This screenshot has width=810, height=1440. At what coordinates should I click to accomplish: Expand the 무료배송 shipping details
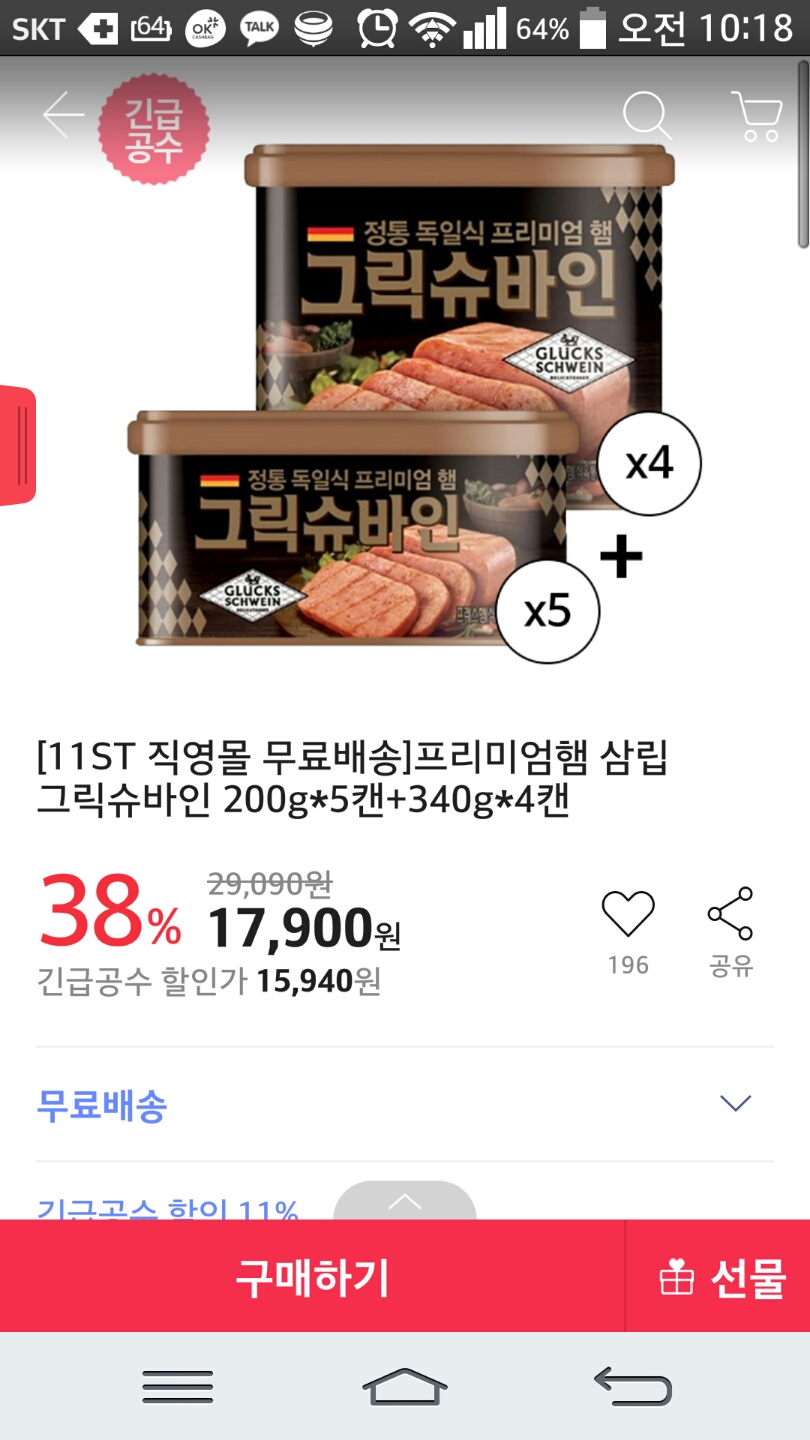point(735,1104)
